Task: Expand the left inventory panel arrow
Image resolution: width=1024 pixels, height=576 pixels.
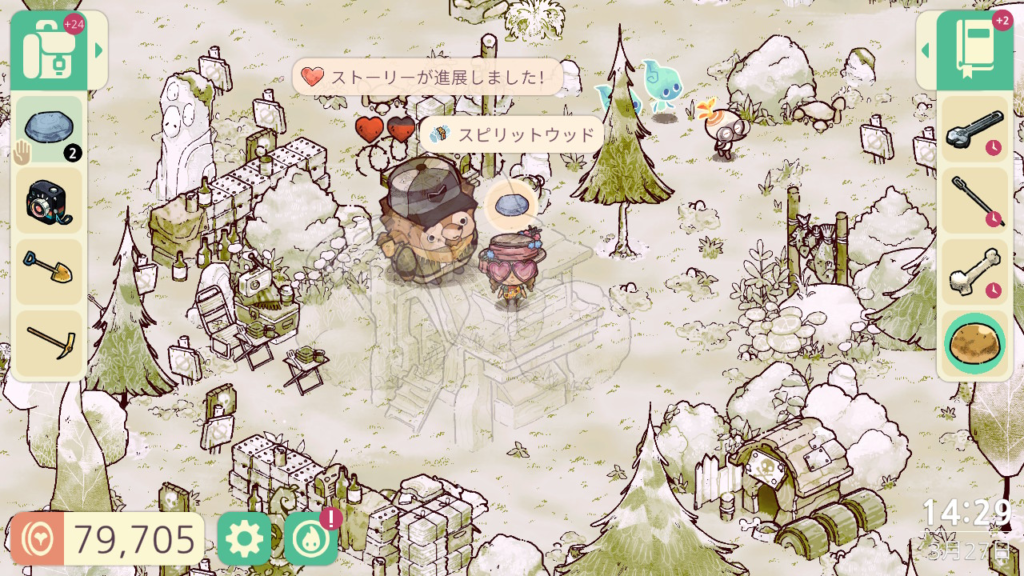Action: pyautogui.click(x=98, y=50)
